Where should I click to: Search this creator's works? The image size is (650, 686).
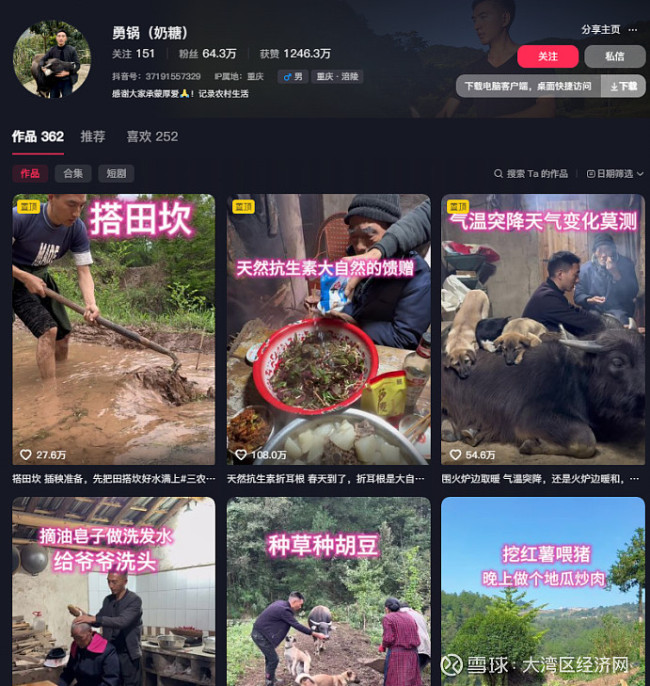(x=531, y=174)
